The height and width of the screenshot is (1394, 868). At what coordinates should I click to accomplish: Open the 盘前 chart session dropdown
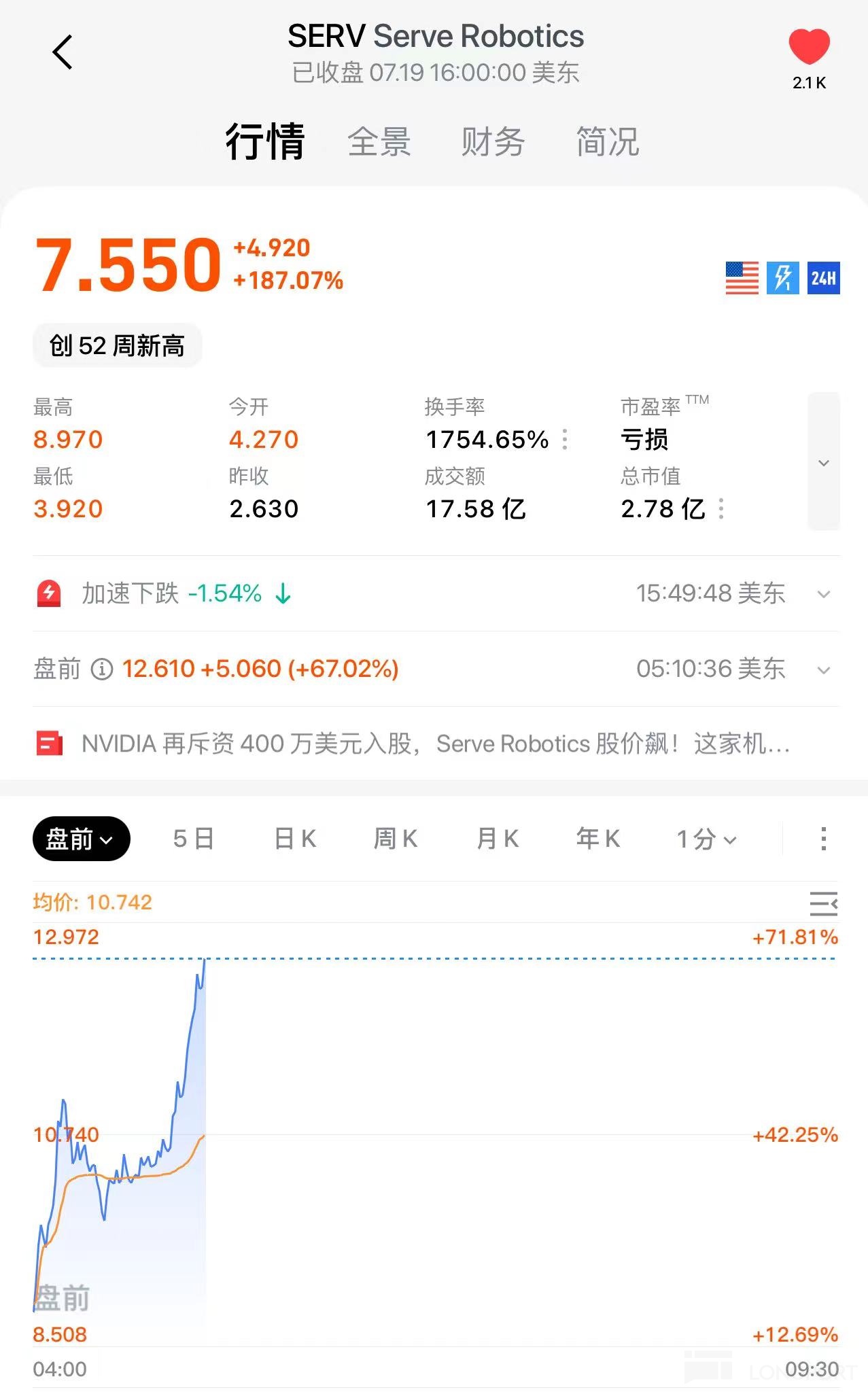click(x=81, y=839)
